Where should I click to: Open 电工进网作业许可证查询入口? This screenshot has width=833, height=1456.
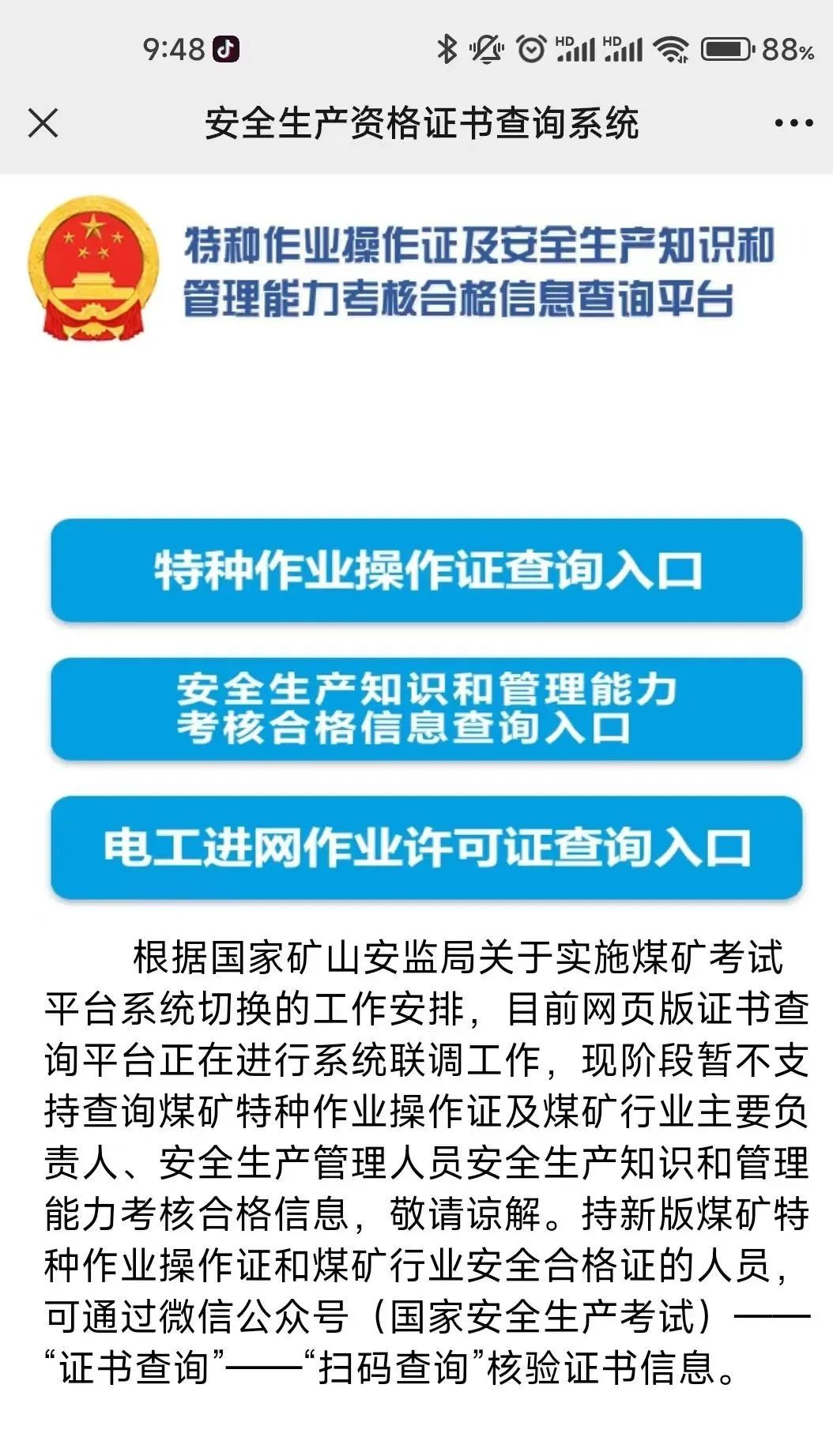pos(427,847)
